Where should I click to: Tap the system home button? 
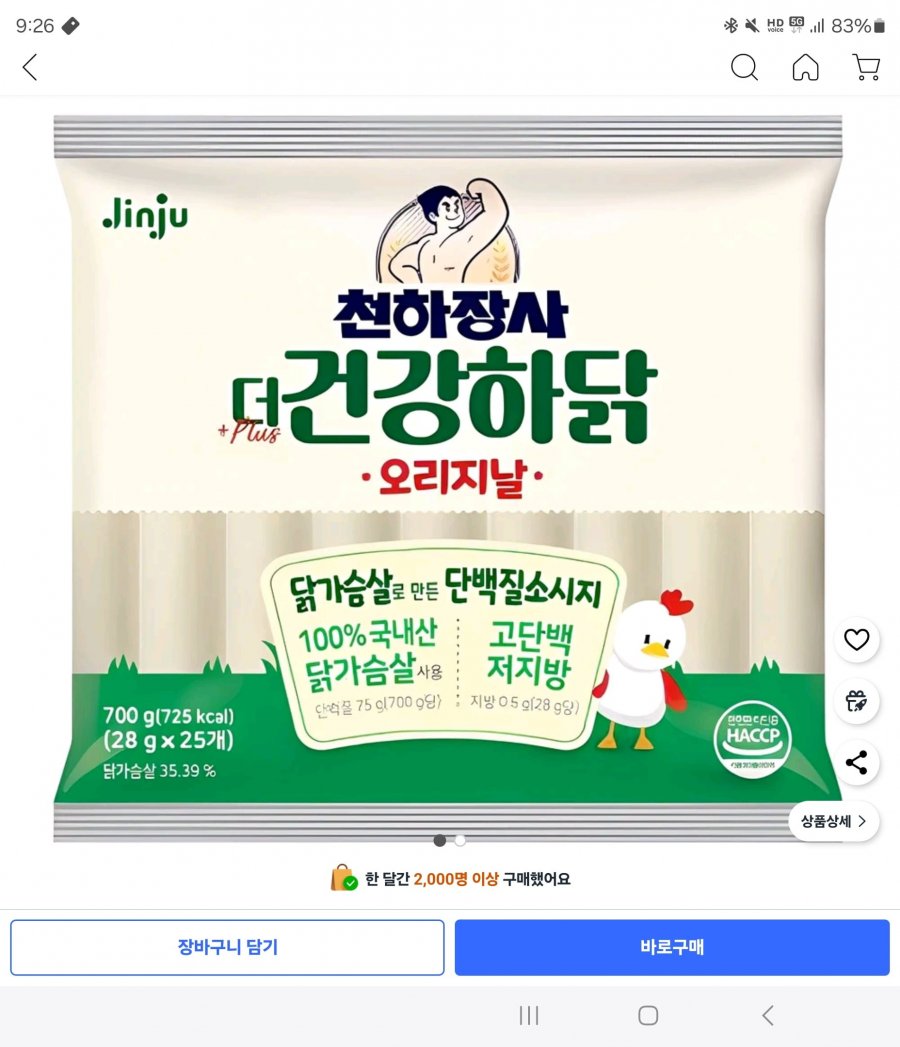pyautogui.click(x=648, y=1016)
